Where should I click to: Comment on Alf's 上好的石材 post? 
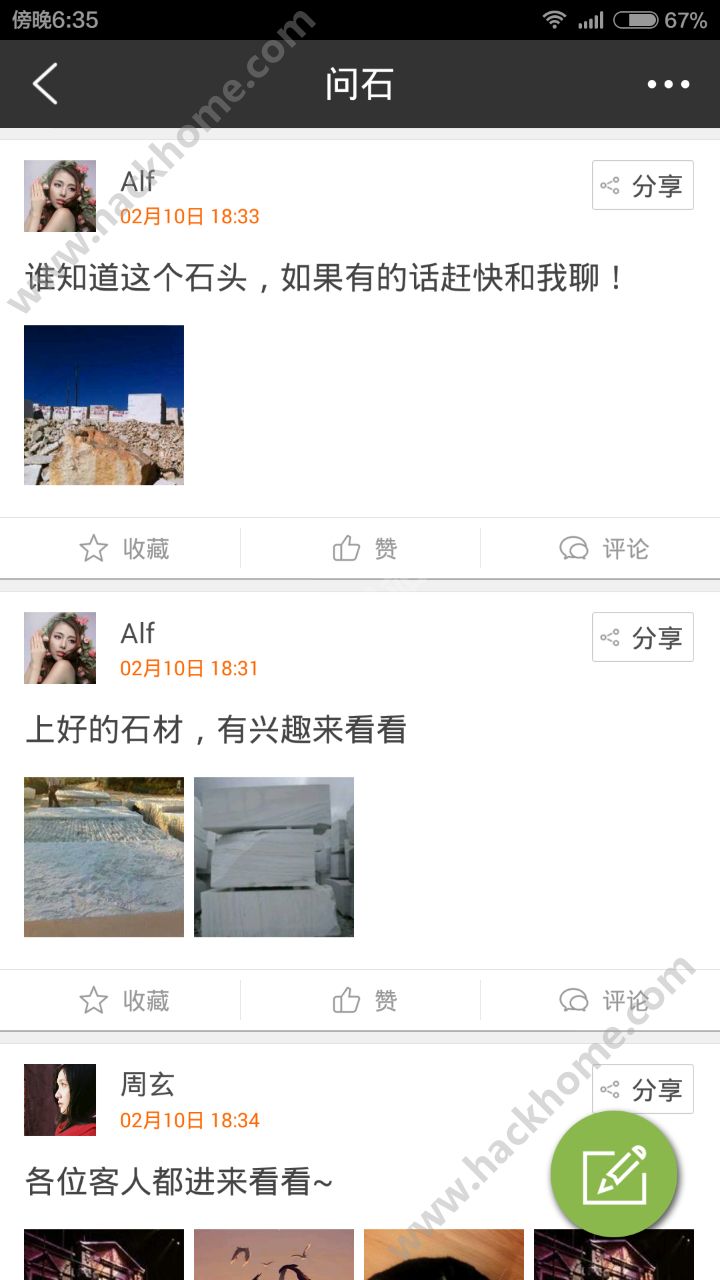[604, 1000]
